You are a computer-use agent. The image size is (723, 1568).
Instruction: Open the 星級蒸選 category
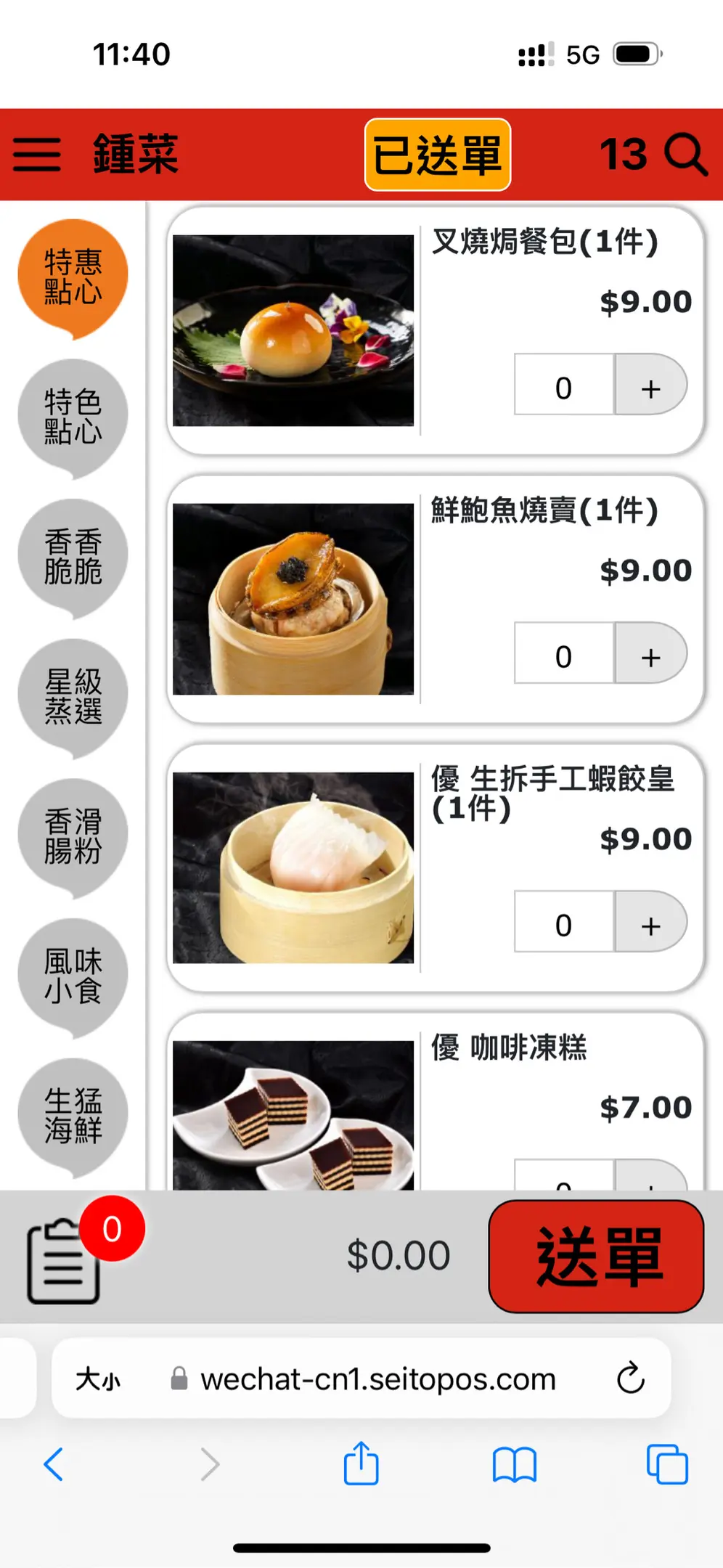click(73, 696)
